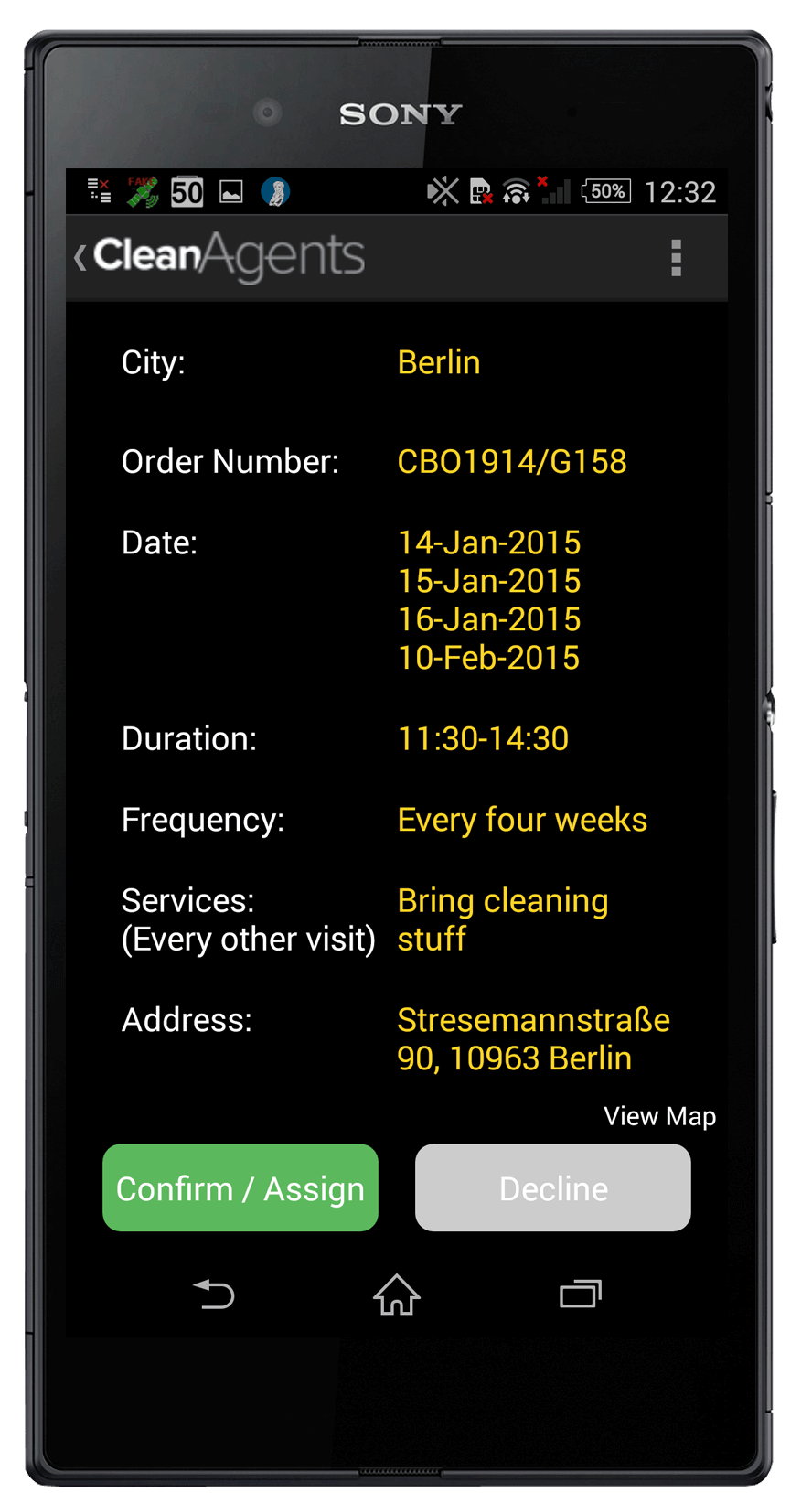This screenshot has height=1504, width=812.
Task: Decline this cleaning order
Action: [552, 1187]
